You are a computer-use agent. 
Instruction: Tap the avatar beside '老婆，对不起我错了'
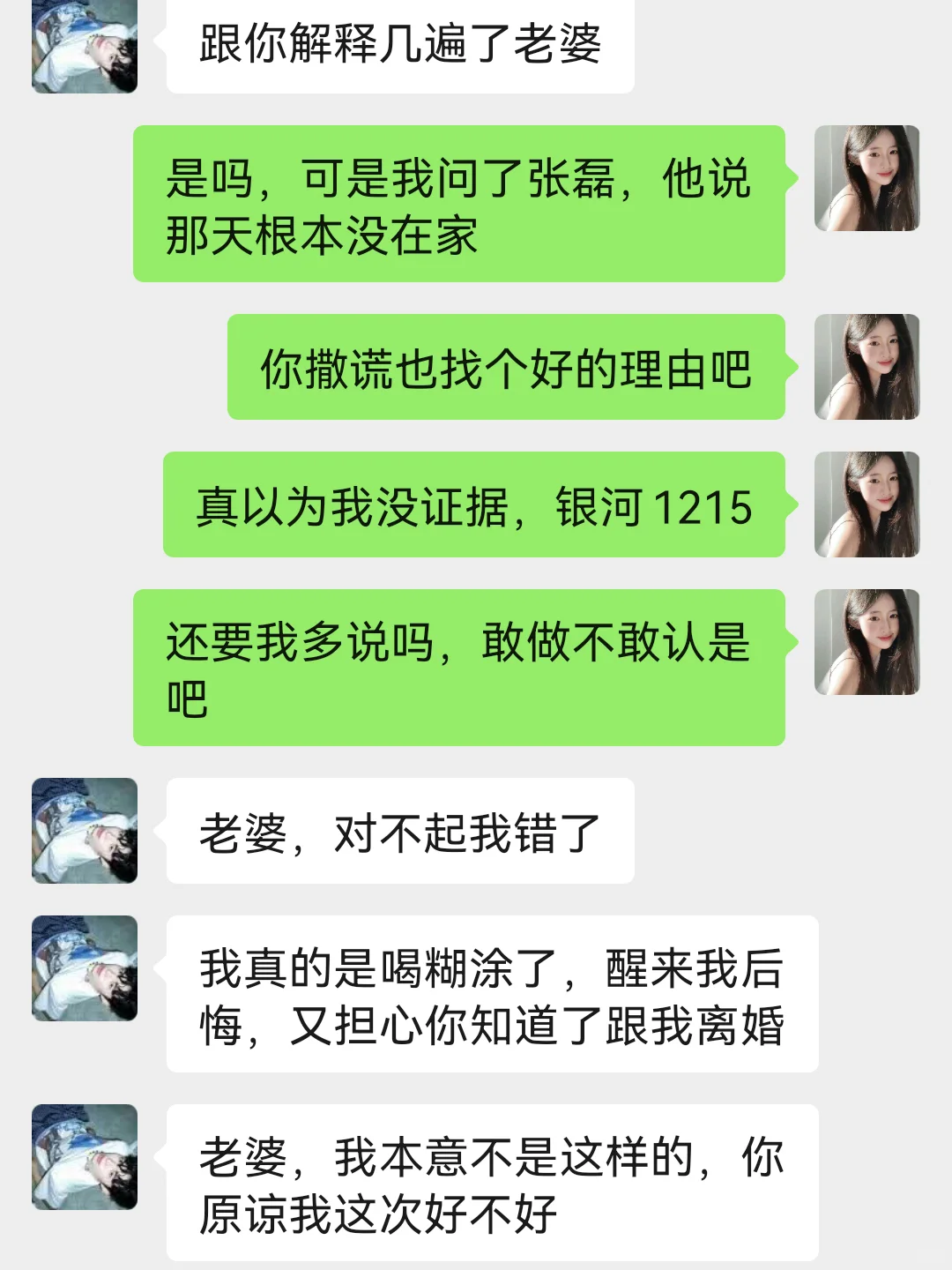pos(85,831)
